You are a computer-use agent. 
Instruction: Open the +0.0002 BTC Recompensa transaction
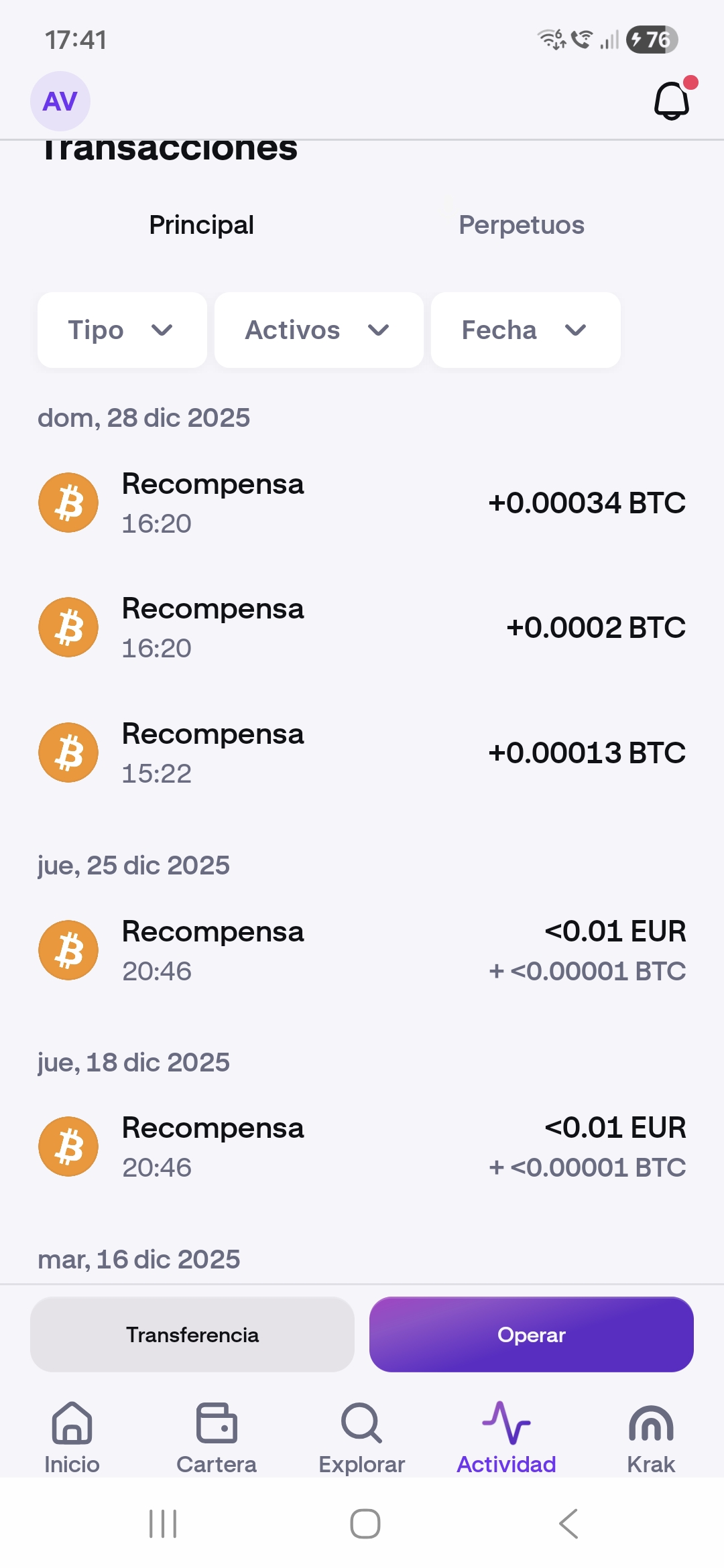tap(362, 628)
